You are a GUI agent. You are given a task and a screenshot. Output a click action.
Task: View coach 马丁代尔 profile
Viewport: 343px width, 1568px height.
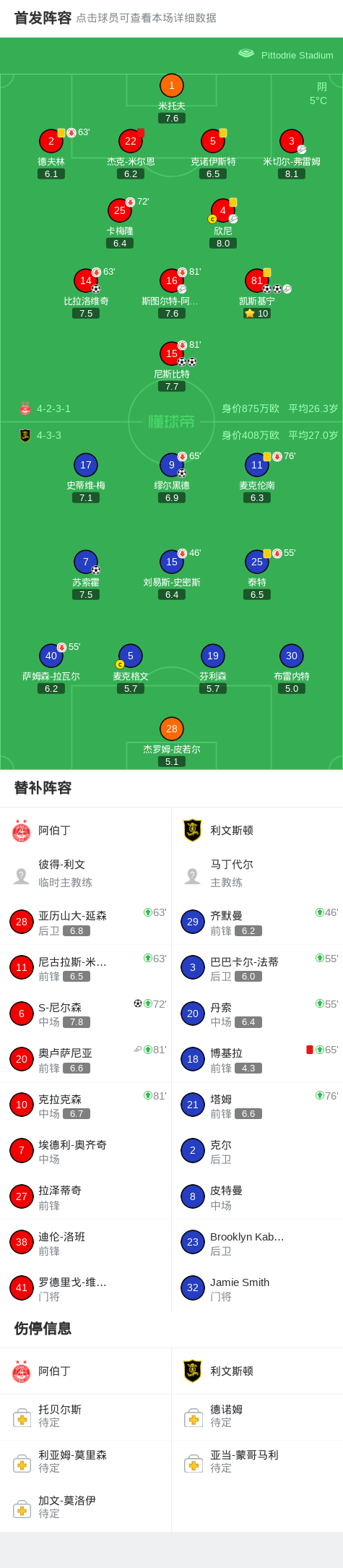(257, 873)
